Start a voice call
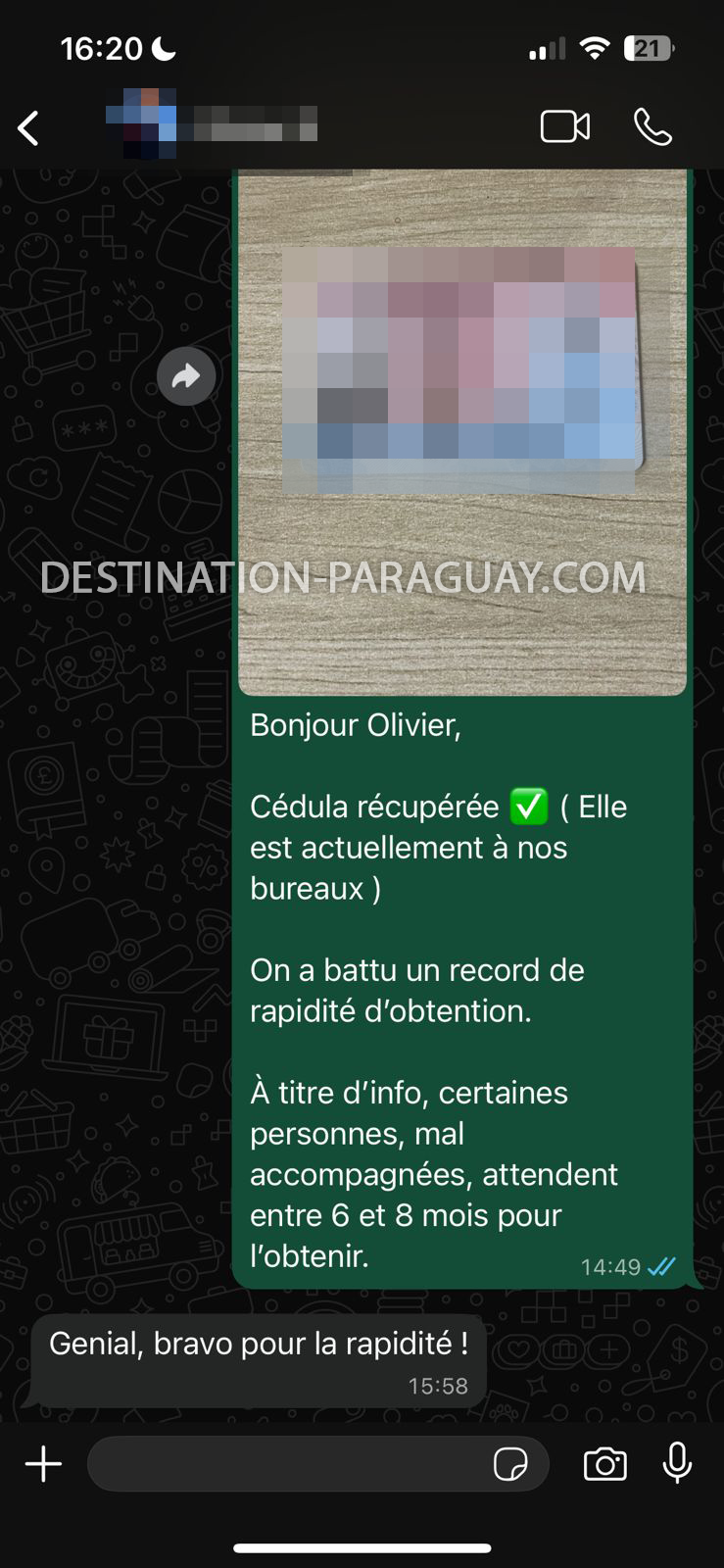 pos(652,127)
